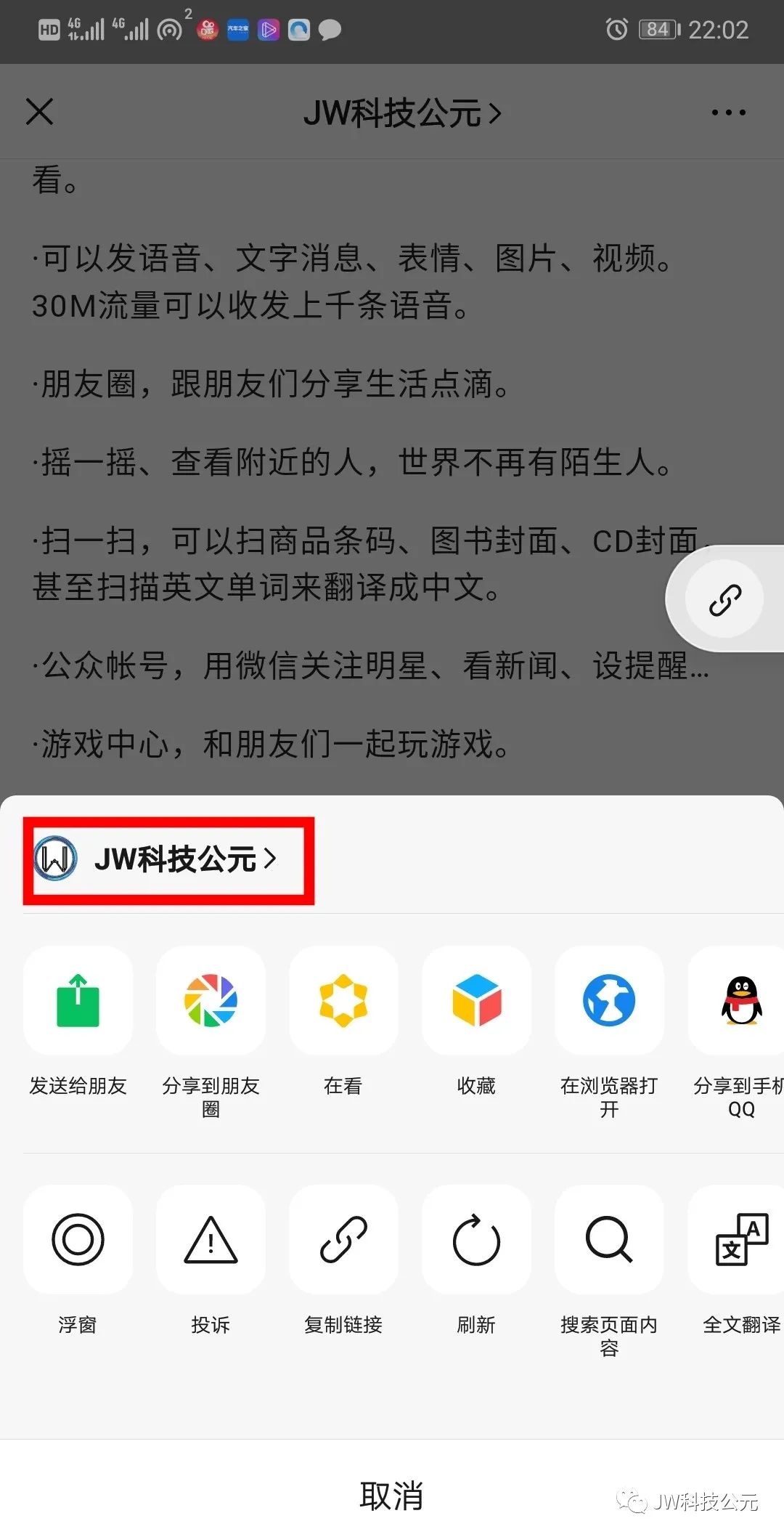Screen dimensions: 784x1537
Task: Enable 浮窗 floating window
Action: coord(78,1239)
